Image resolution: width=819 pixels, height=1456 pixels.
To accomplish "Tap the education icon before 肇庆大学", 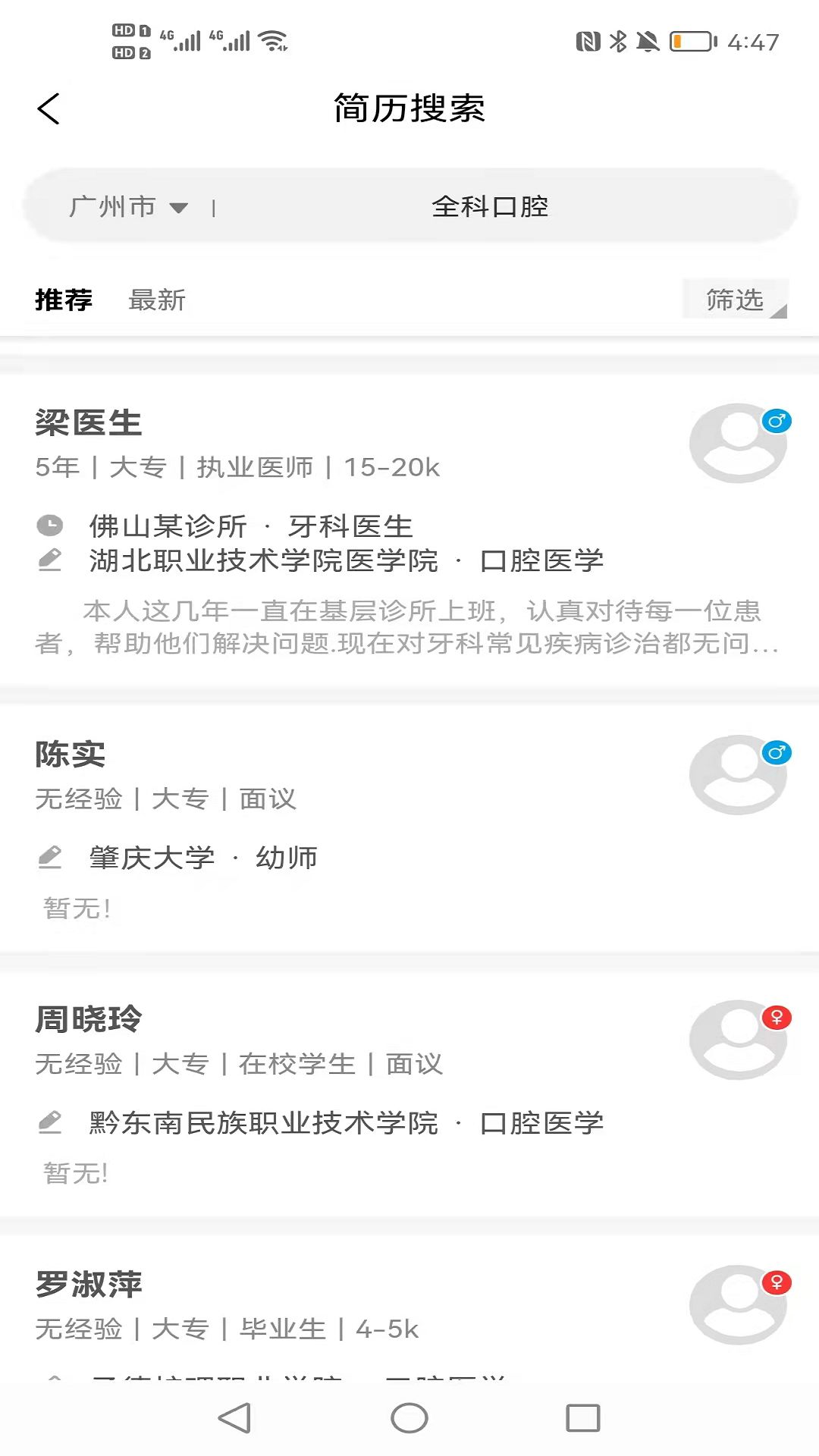I will pos(50,856).
